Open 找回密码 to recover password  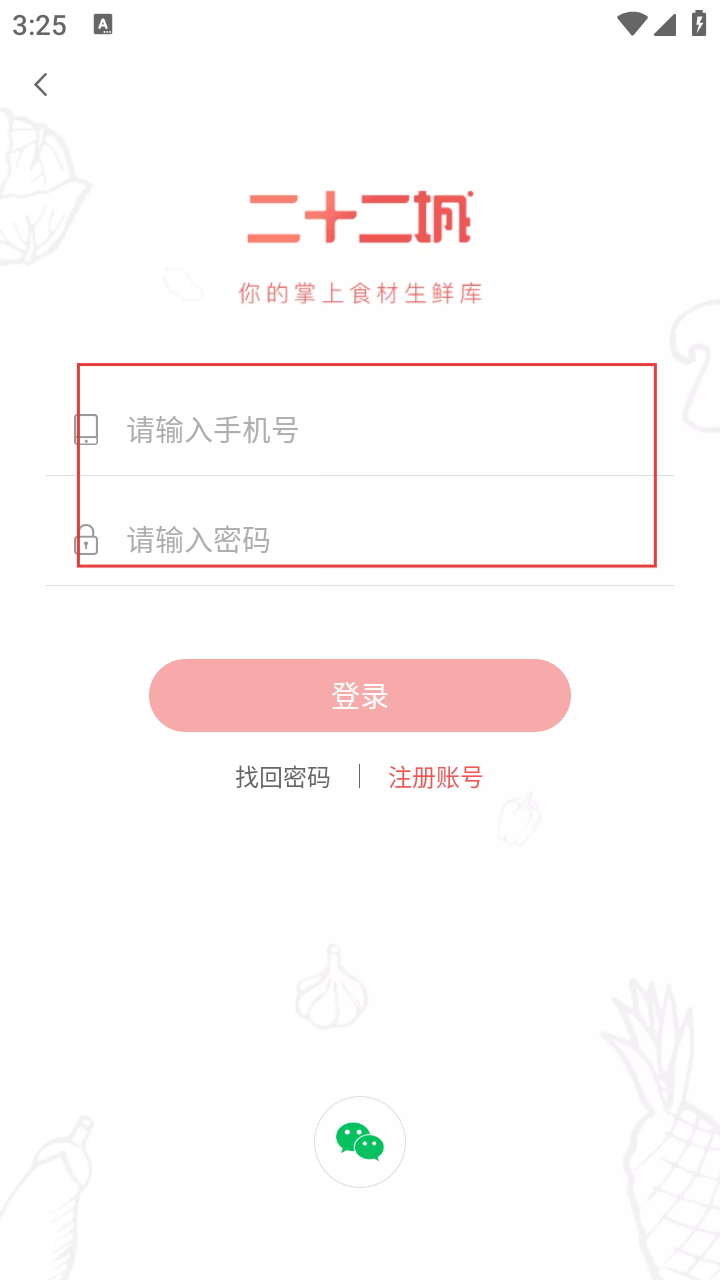point(282,777)
